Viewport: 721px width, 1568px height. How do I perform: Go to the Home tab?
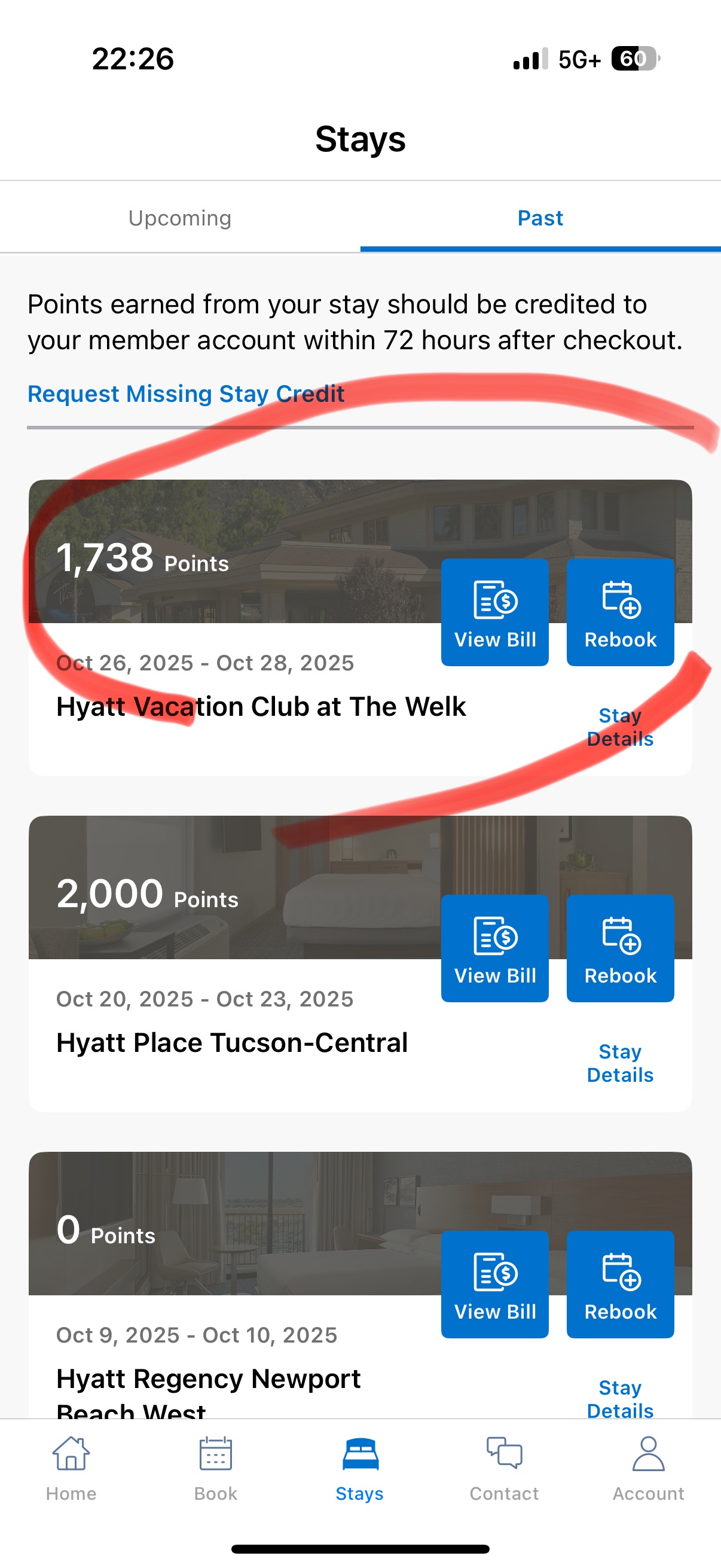point(71,1468)
